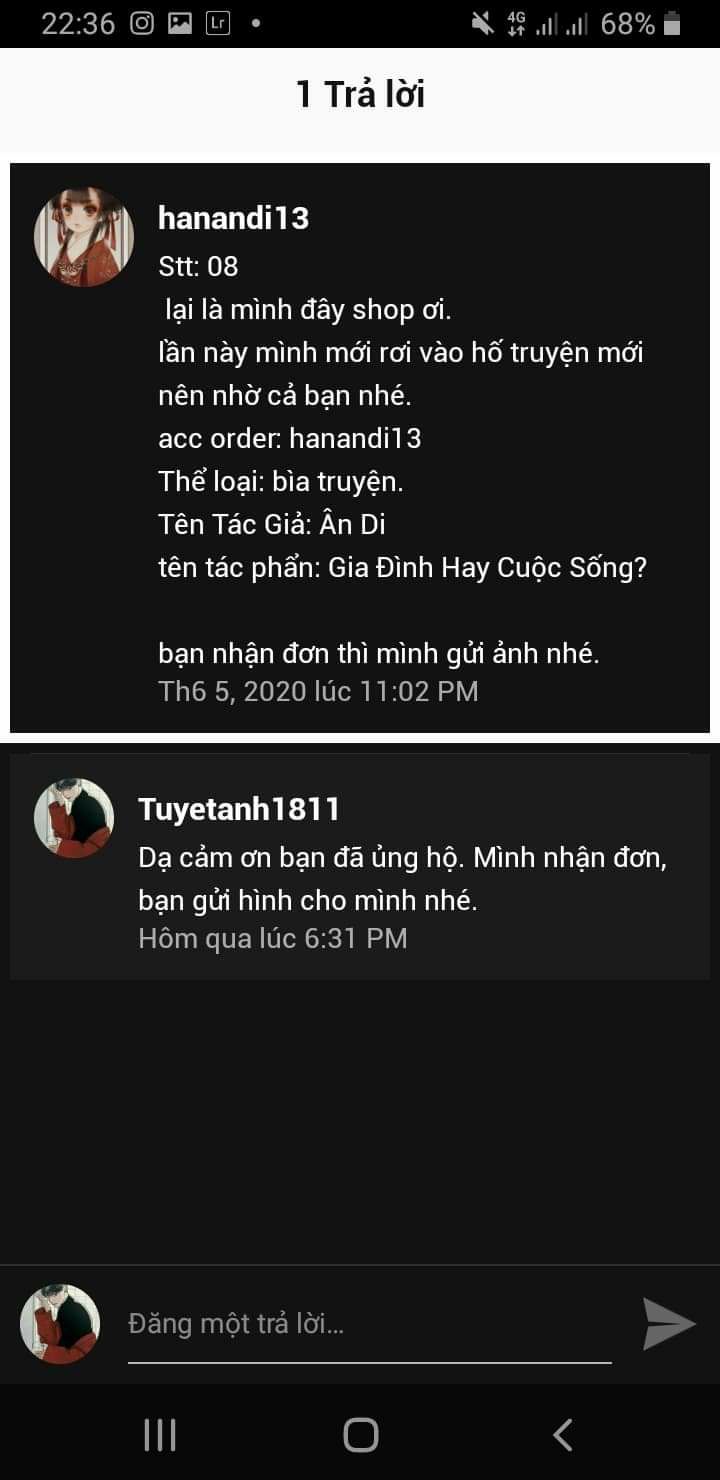Image resolution: width=720 pixels, height=1480 pixels.
Task: Open Tuyetanh1811's profile picture in the reply
Action: coord(74,818)
